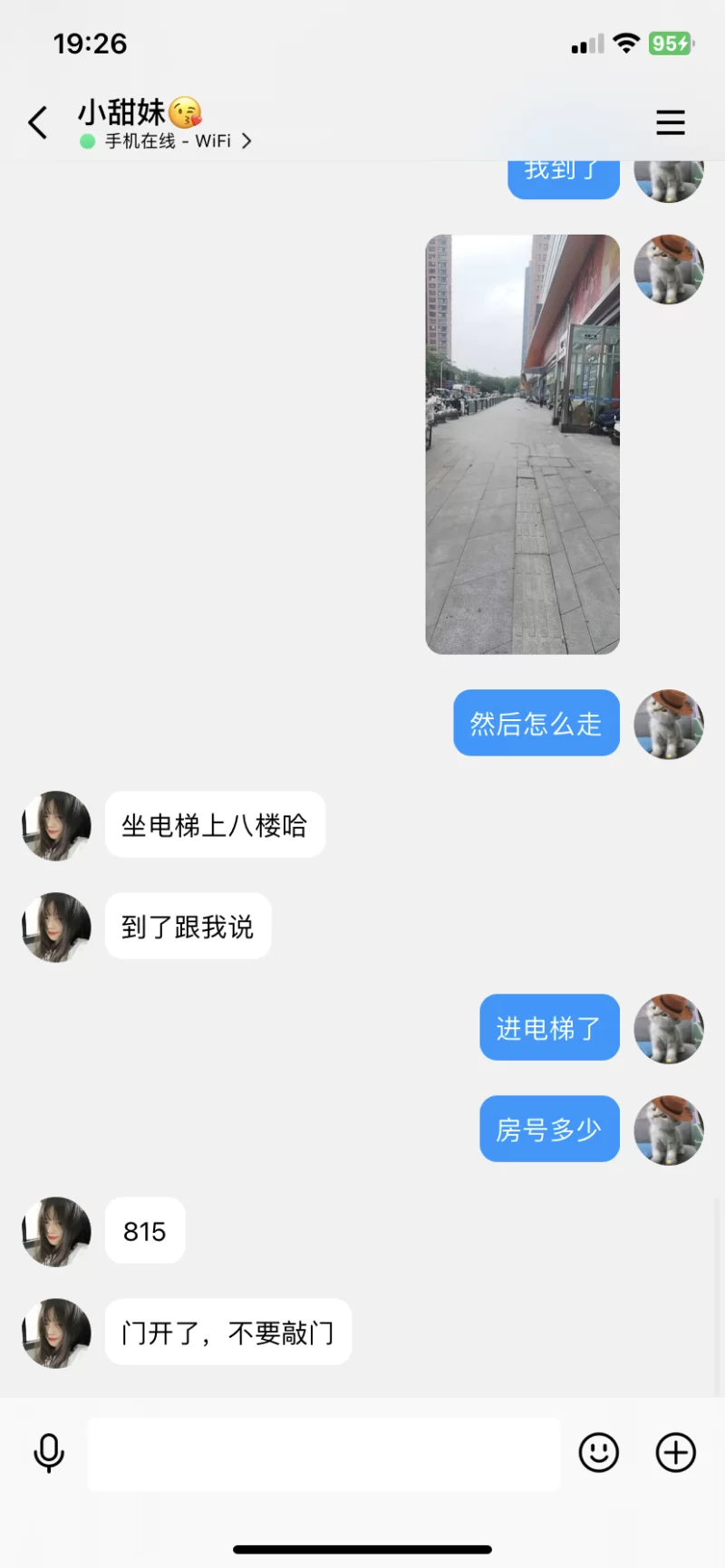Focus the message text field
The width and height of the screenshot is (725, 1568).
[324, 1454]
